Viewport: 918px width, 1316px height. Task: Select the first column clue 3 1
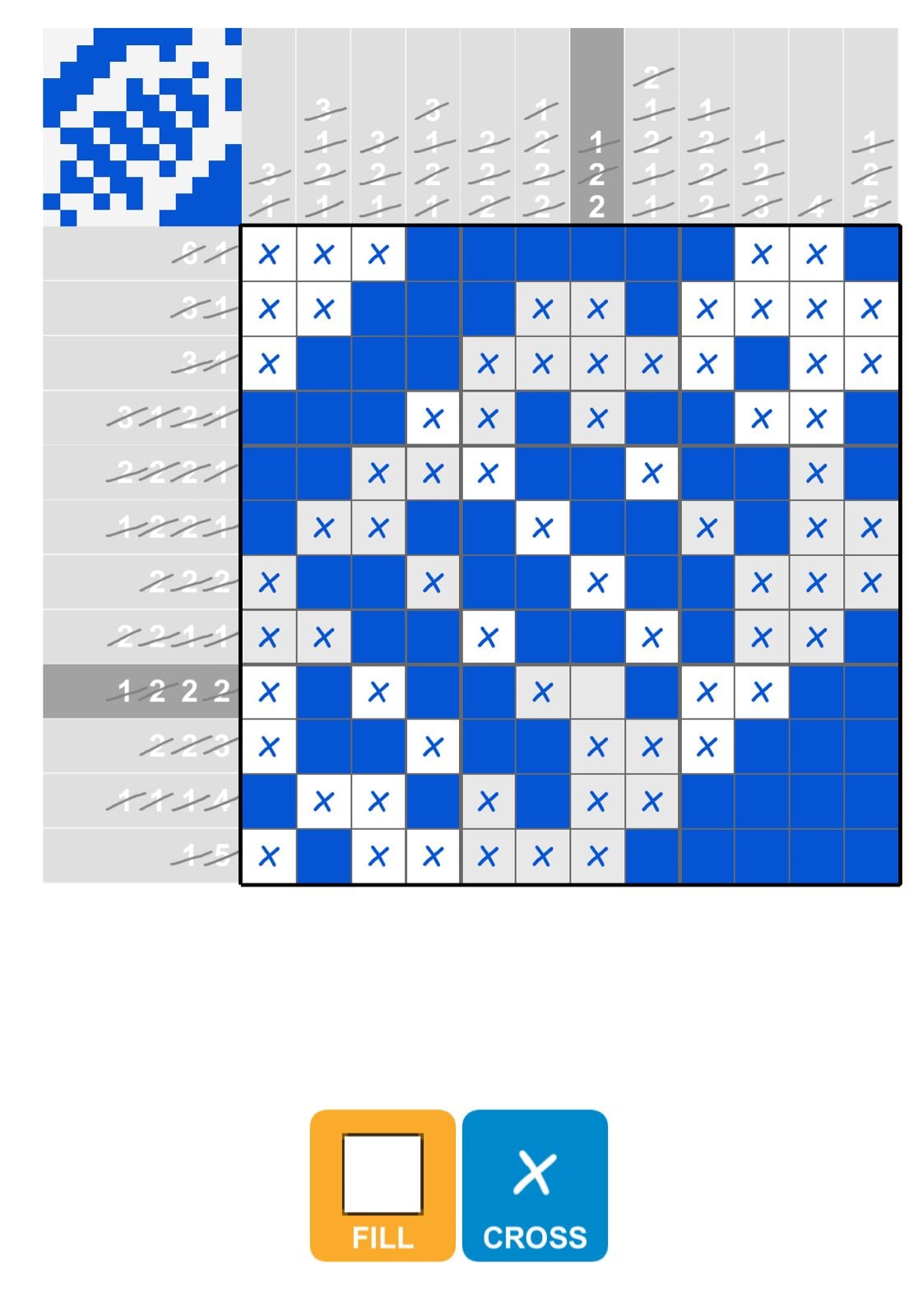pos(267,188)
